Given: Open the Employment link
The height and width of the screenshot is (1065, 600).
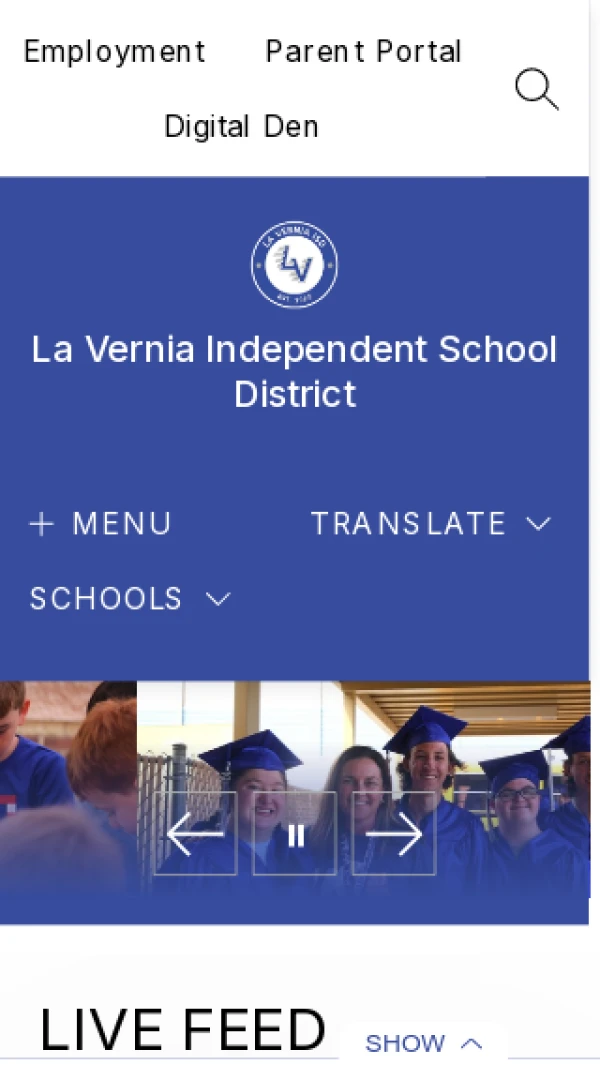Looking at the screenshot, I should (115, 52).
